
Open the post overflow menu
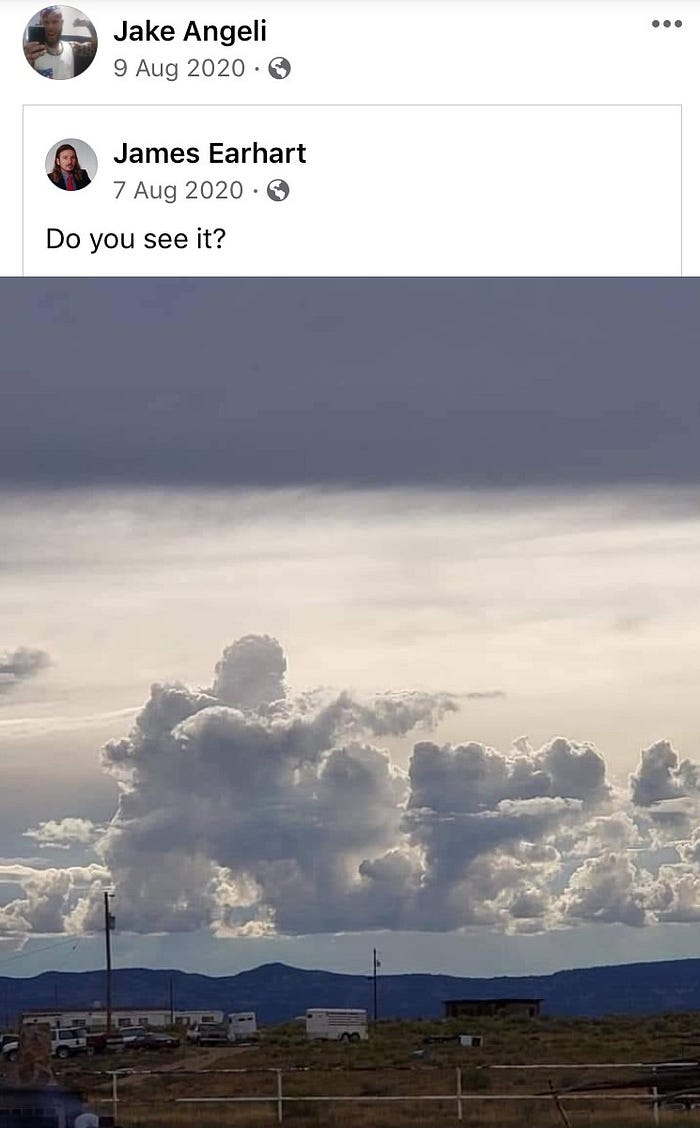coord(666,24)
